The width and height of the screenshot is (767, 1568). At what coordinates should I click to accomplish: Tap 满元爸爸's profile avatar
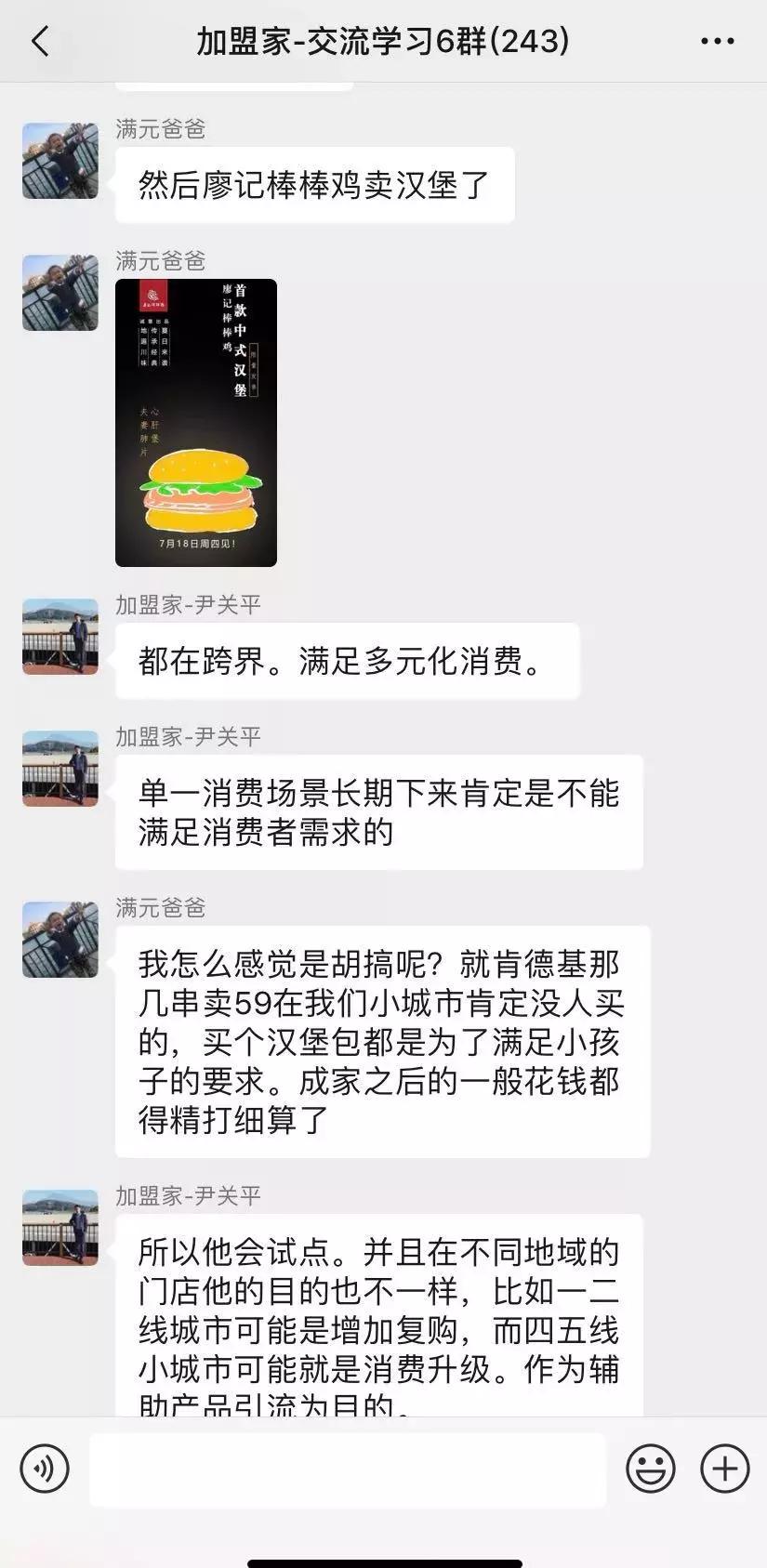click(60, 161)
